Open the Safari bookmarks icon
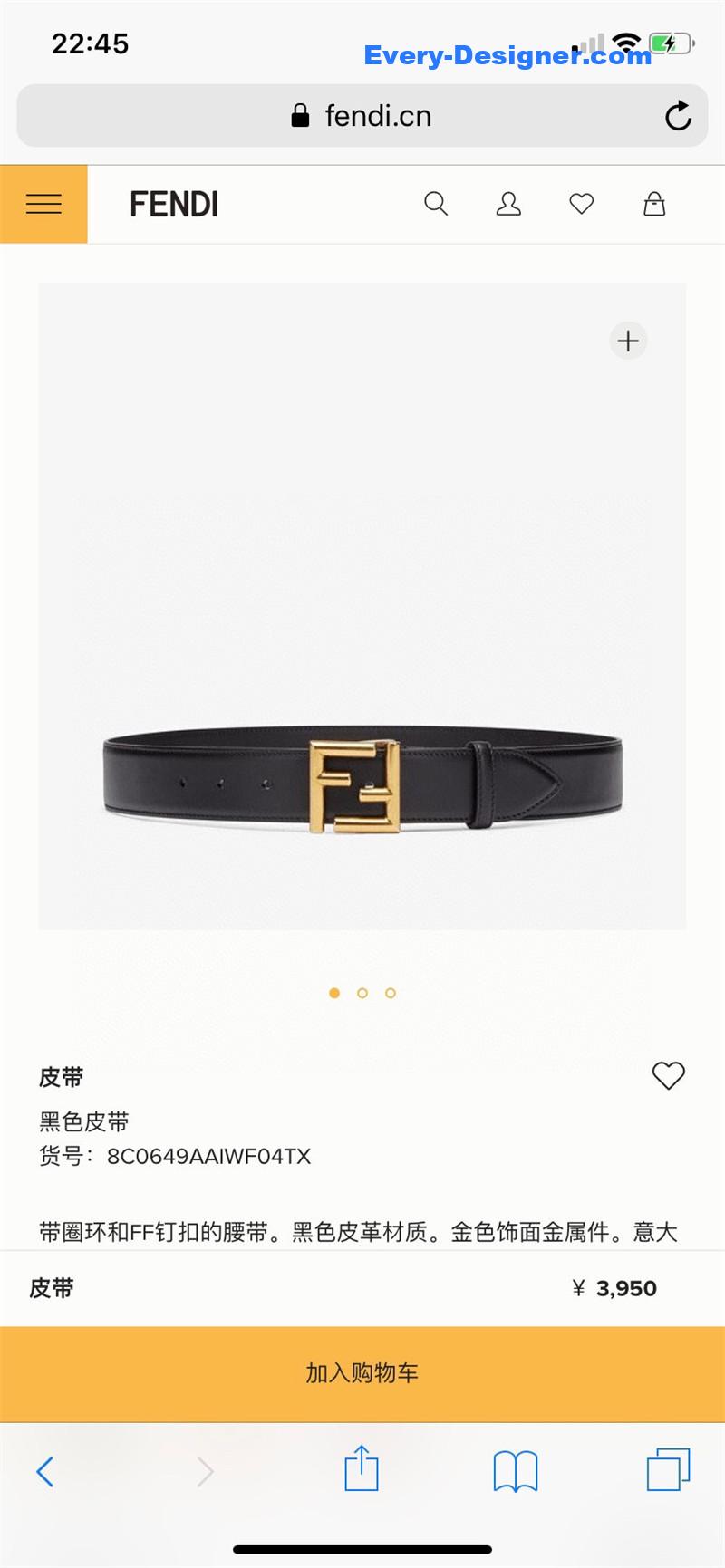 coord(515,1470)
